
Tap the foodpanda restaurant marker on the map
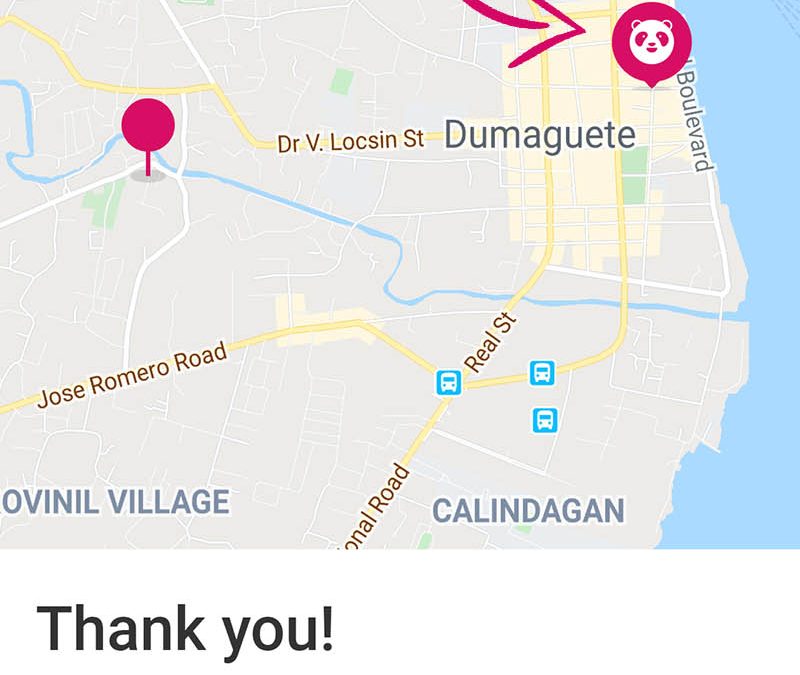tap(651, 41)
